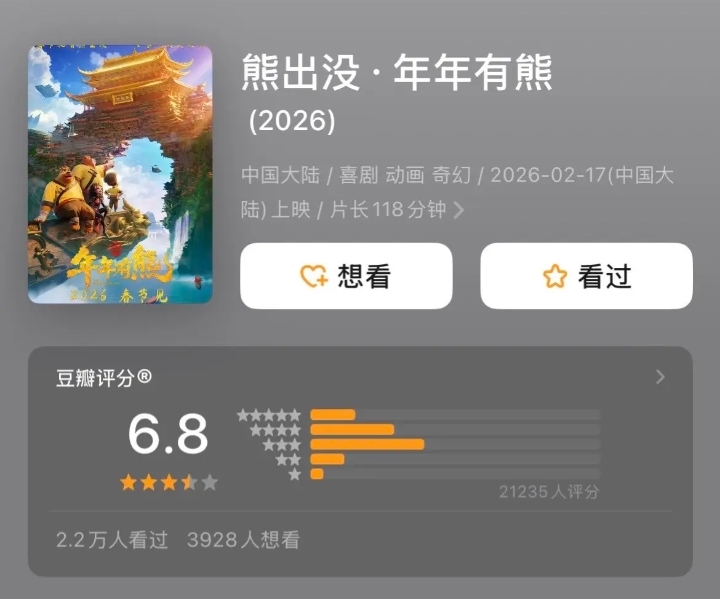Mark the movie as 看过

[586, 276]
